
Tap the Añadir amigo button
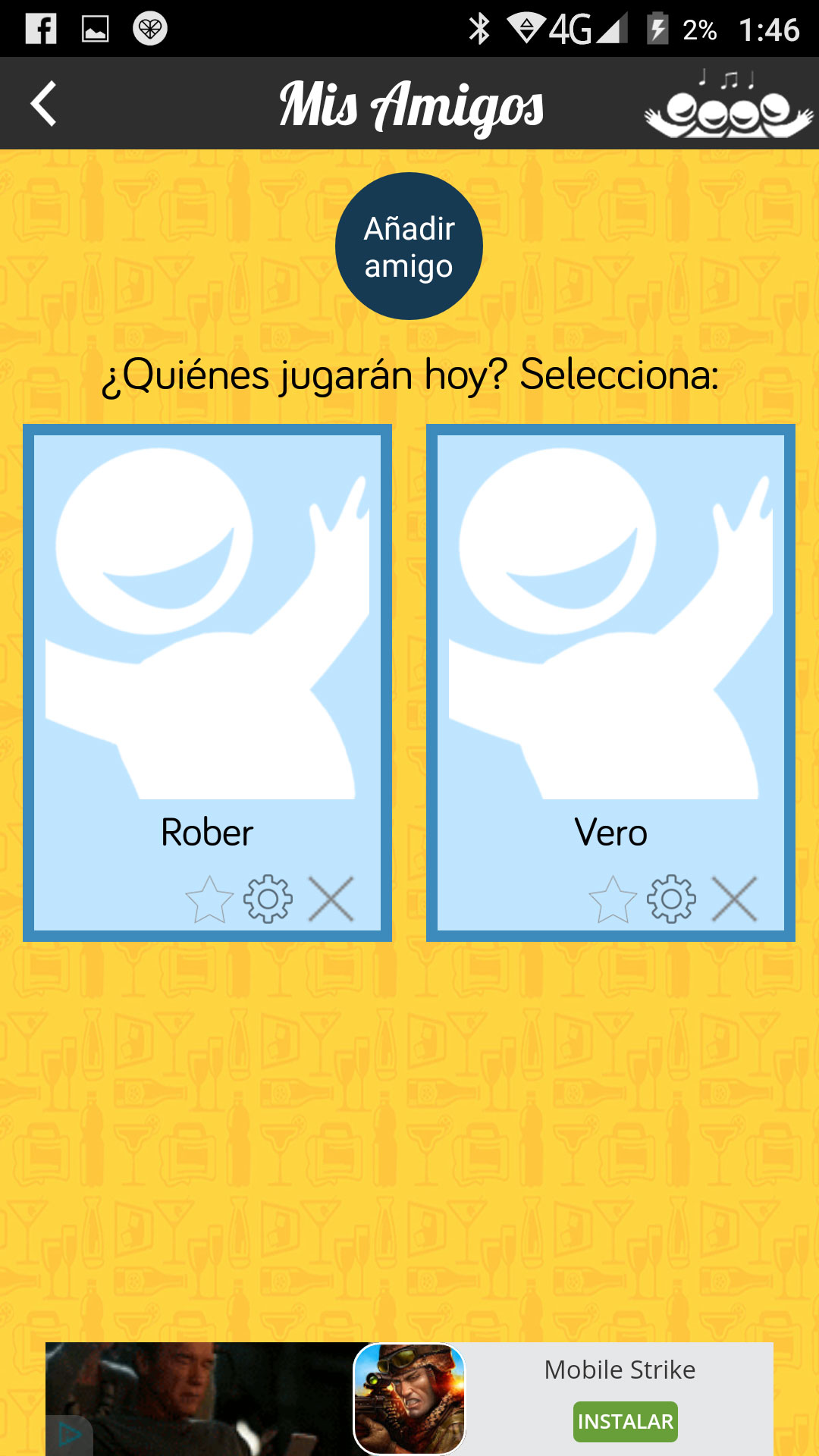[409, 246]
